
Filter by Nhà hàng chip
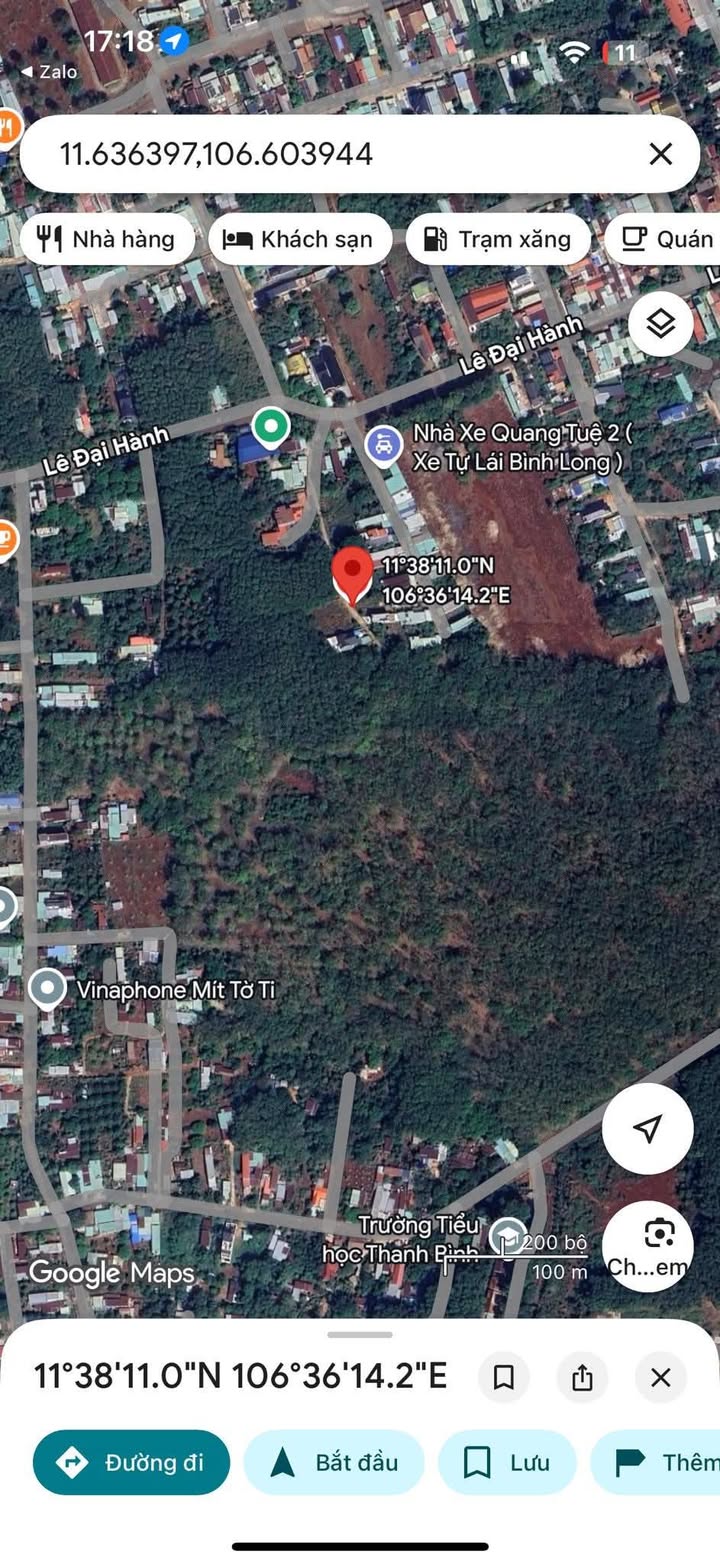point(106,239)
